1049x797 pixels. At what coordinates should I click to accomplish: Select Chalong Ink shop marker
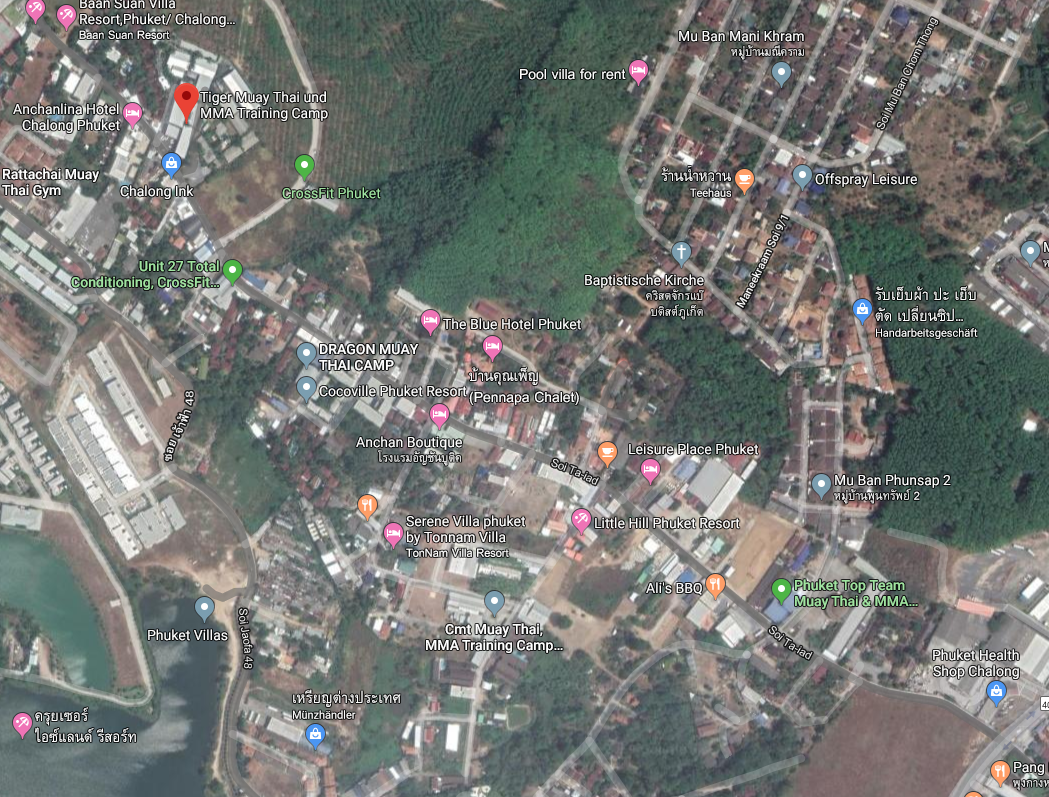coord(171,164)
